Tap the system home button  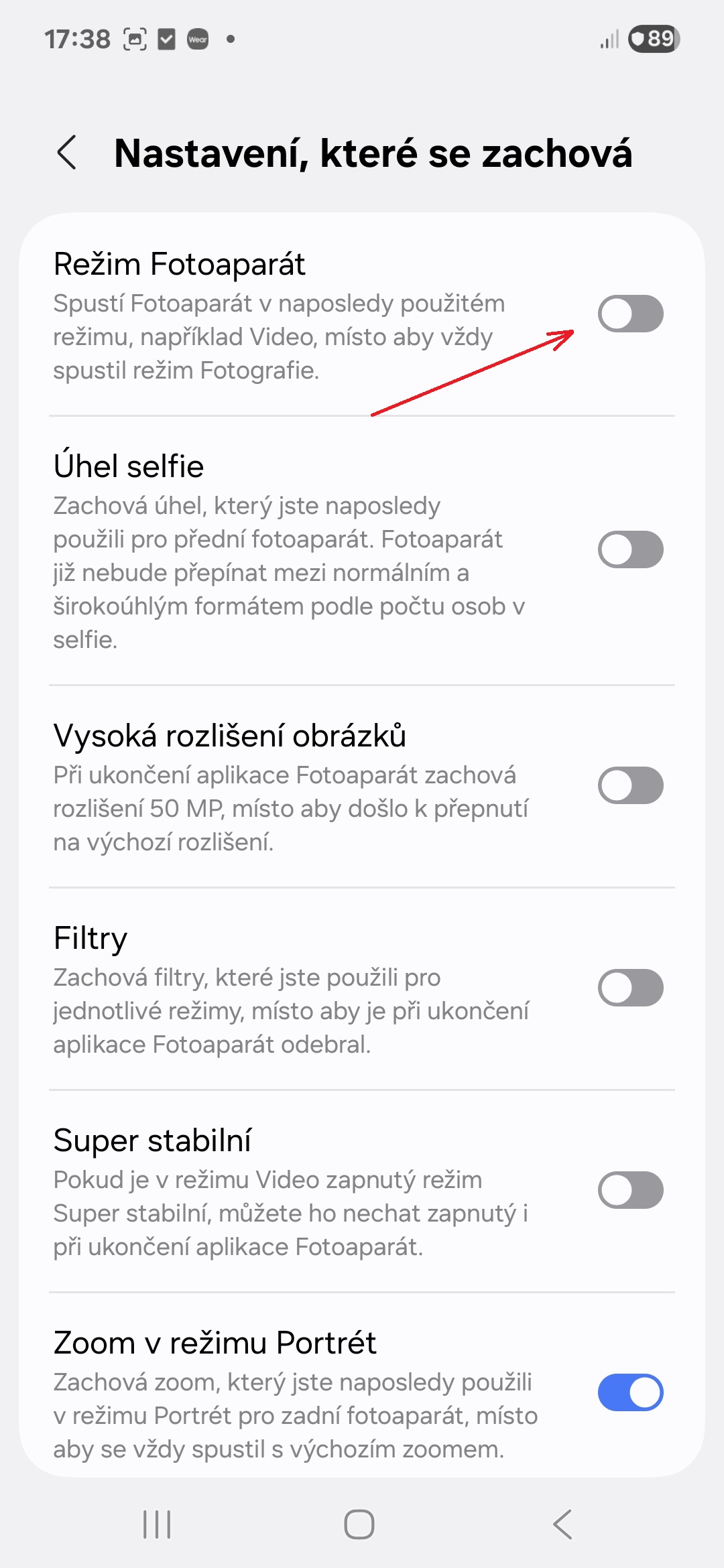tap(359, 1524)
